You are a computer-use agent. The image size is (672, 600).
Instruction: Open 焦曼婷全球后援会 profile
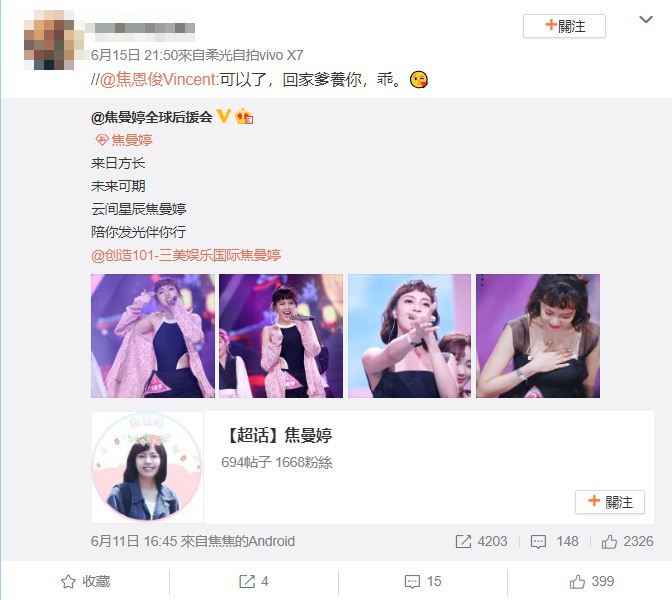[x=151, y=117]
